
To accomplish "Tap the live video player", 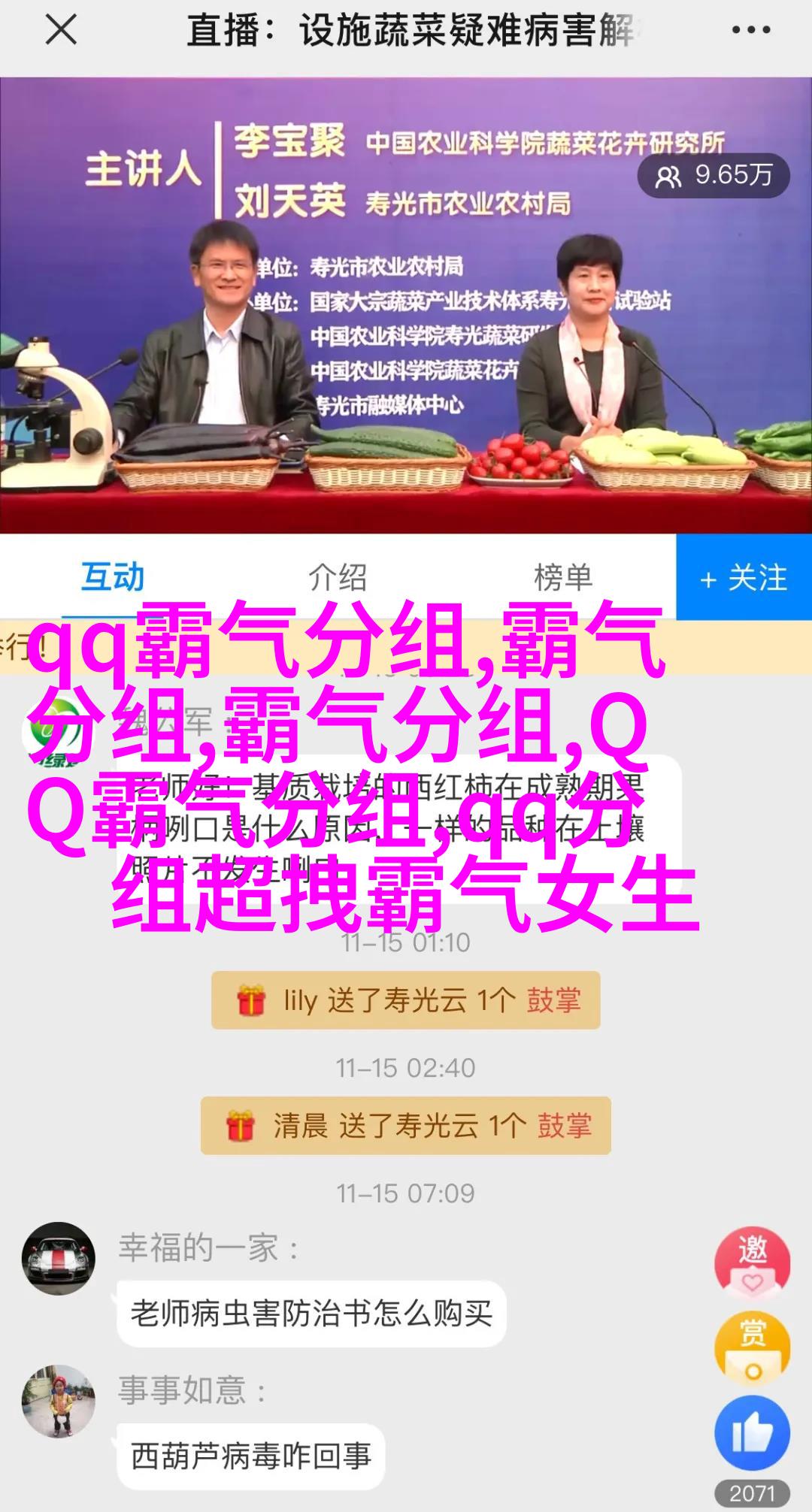I will pyautogui.click(x=406, y=304).
